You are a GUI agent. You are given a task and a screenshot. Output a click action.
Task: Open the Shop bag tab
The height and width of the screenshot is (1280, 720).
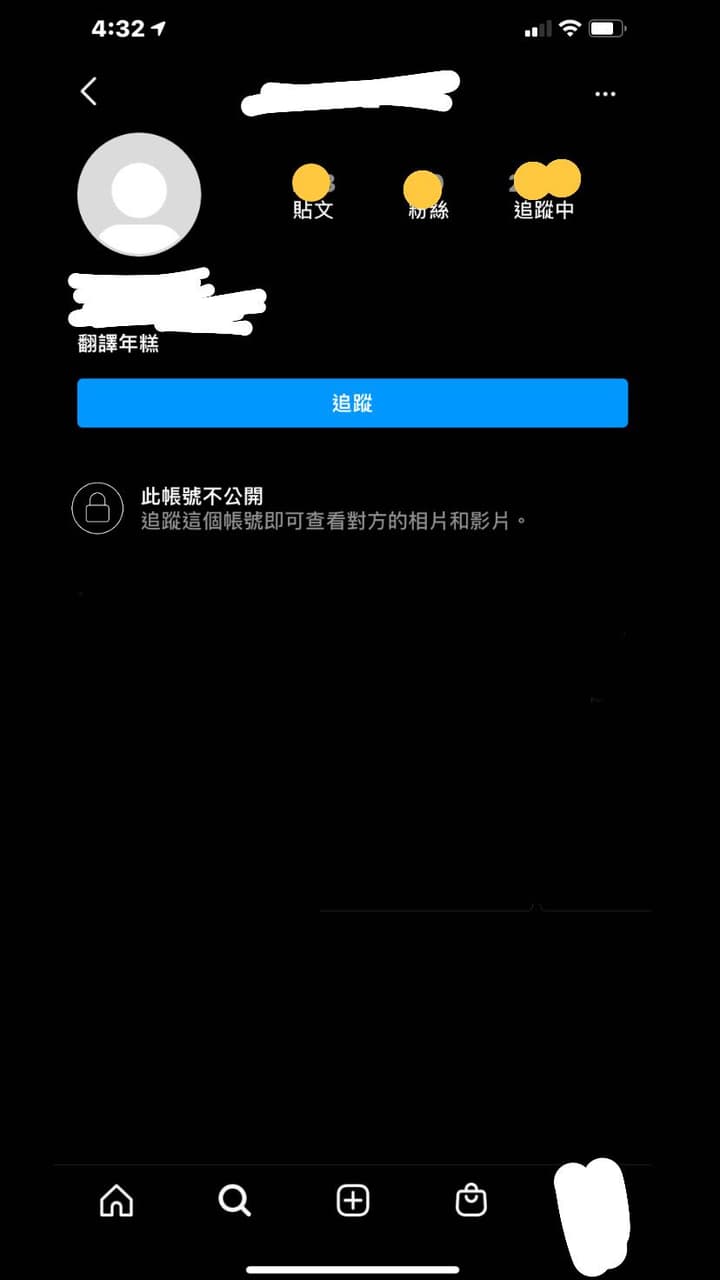(x=470, y=1200)
